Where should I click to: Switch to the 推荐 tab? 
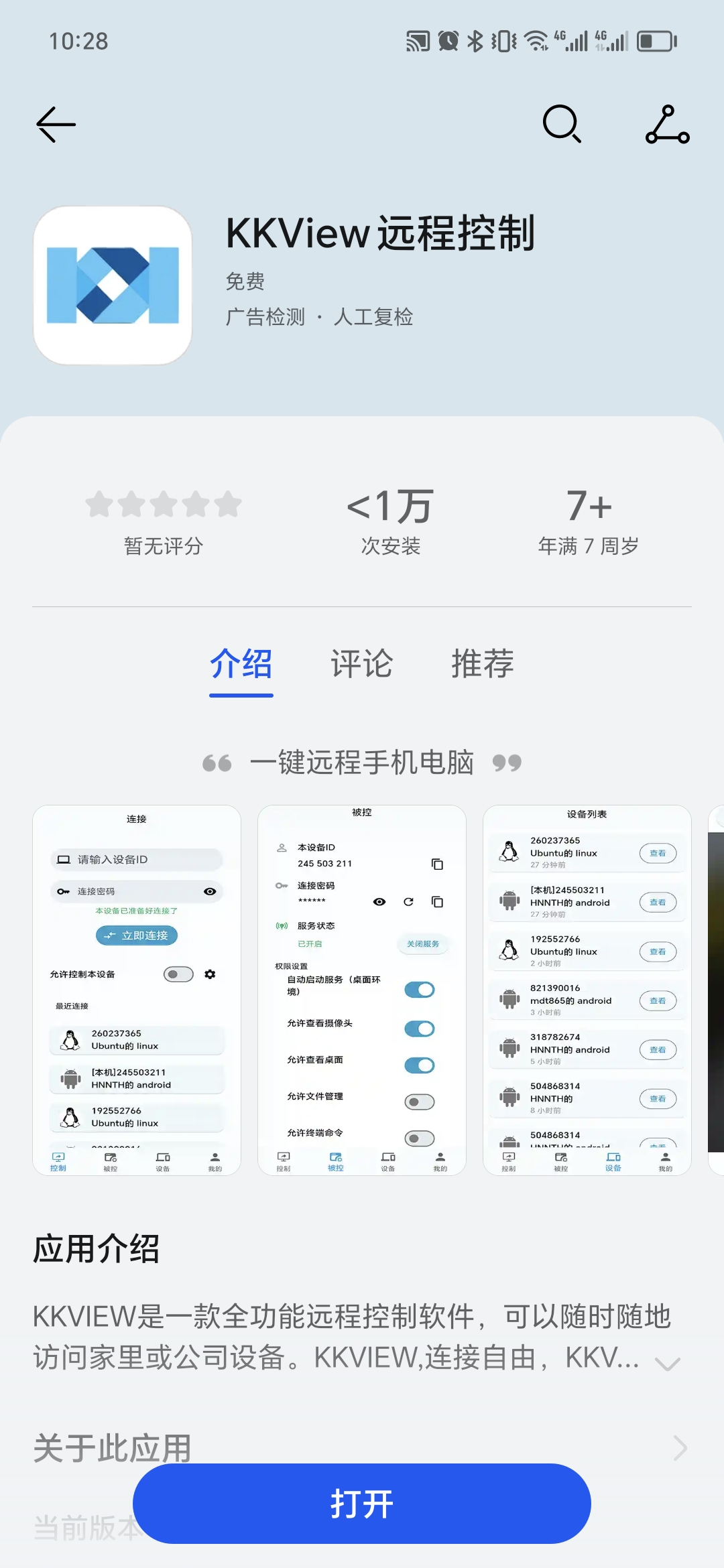tap(482, 664)
